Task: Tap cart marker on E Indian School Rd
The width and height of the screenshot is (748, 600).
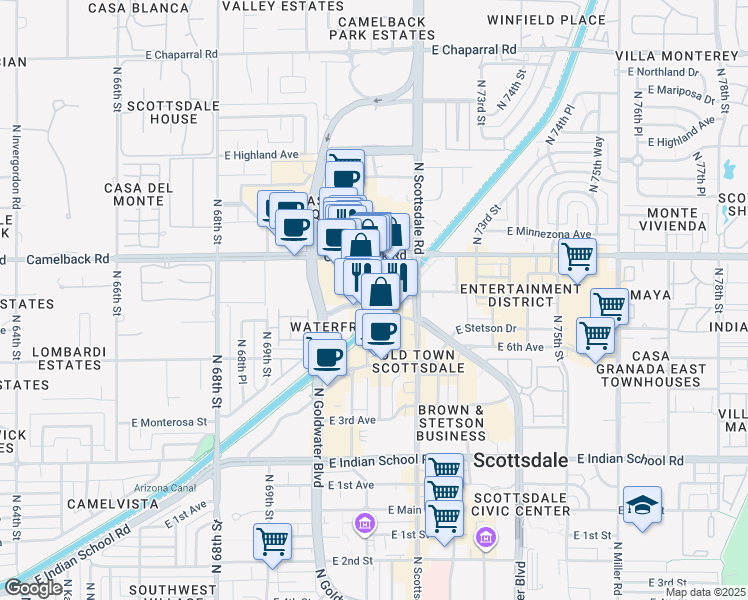Action: point(444,468)
